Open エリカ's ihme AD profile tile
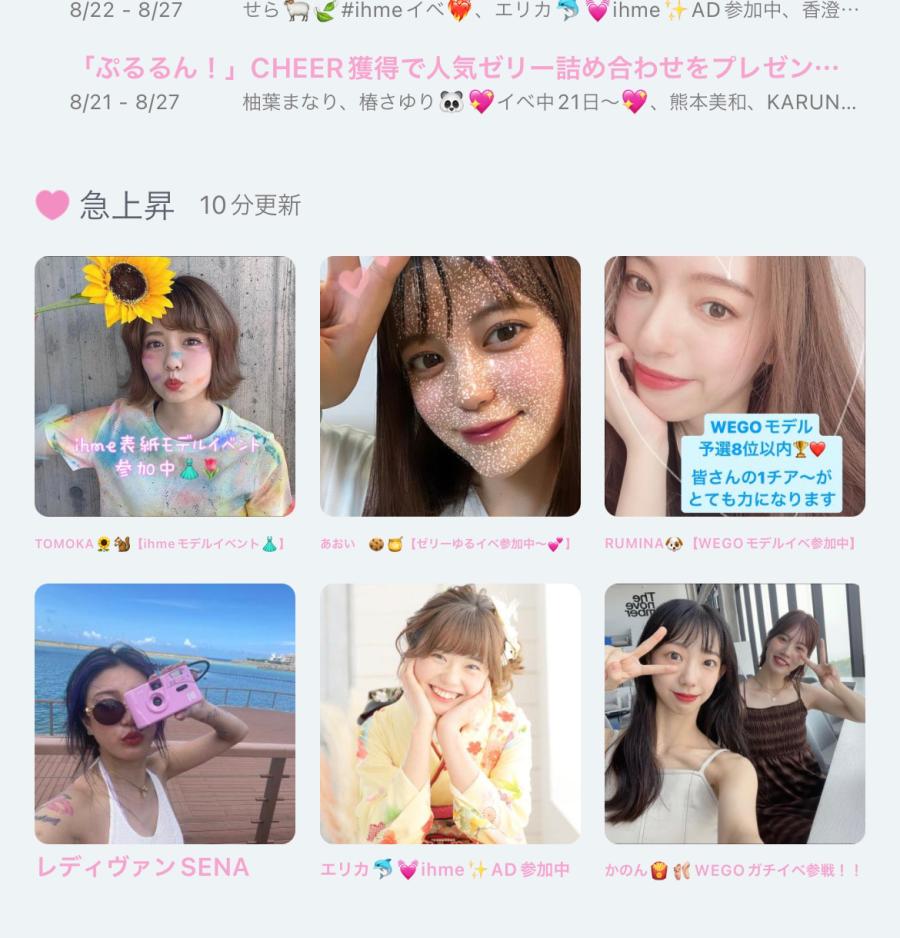This screenshot has width=900, height=938. (x=450, y=713)
